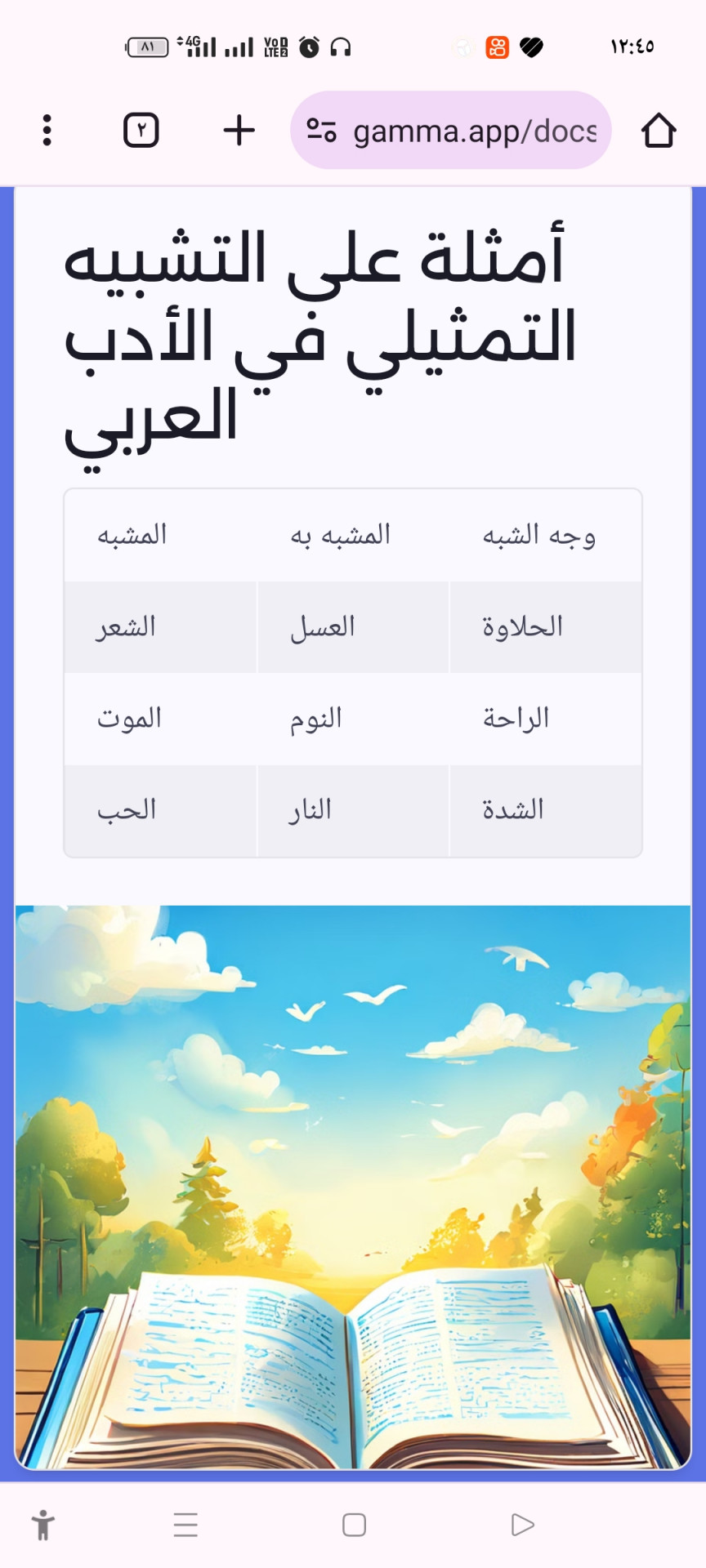Open the recent apps button

click(x=185, y=1525)
